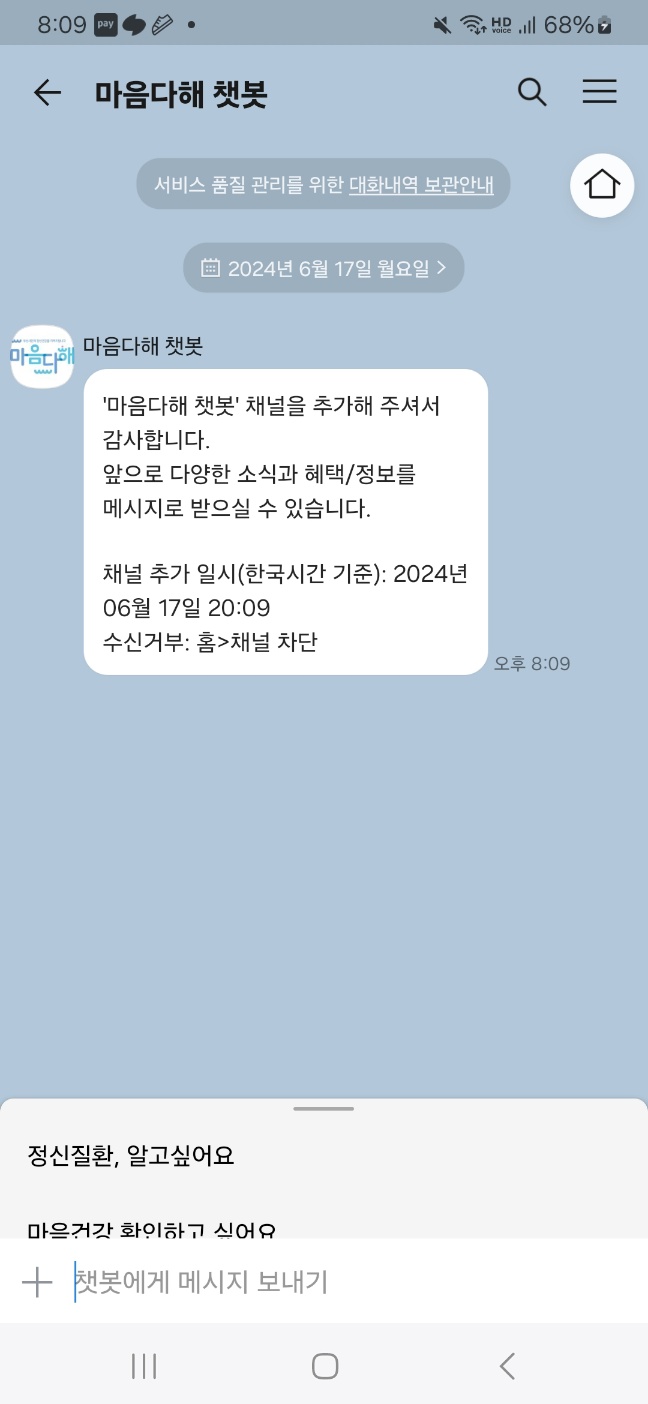This screenshot has height=1404, width=648.
Task: Open the channel home button
Action: 602,185
